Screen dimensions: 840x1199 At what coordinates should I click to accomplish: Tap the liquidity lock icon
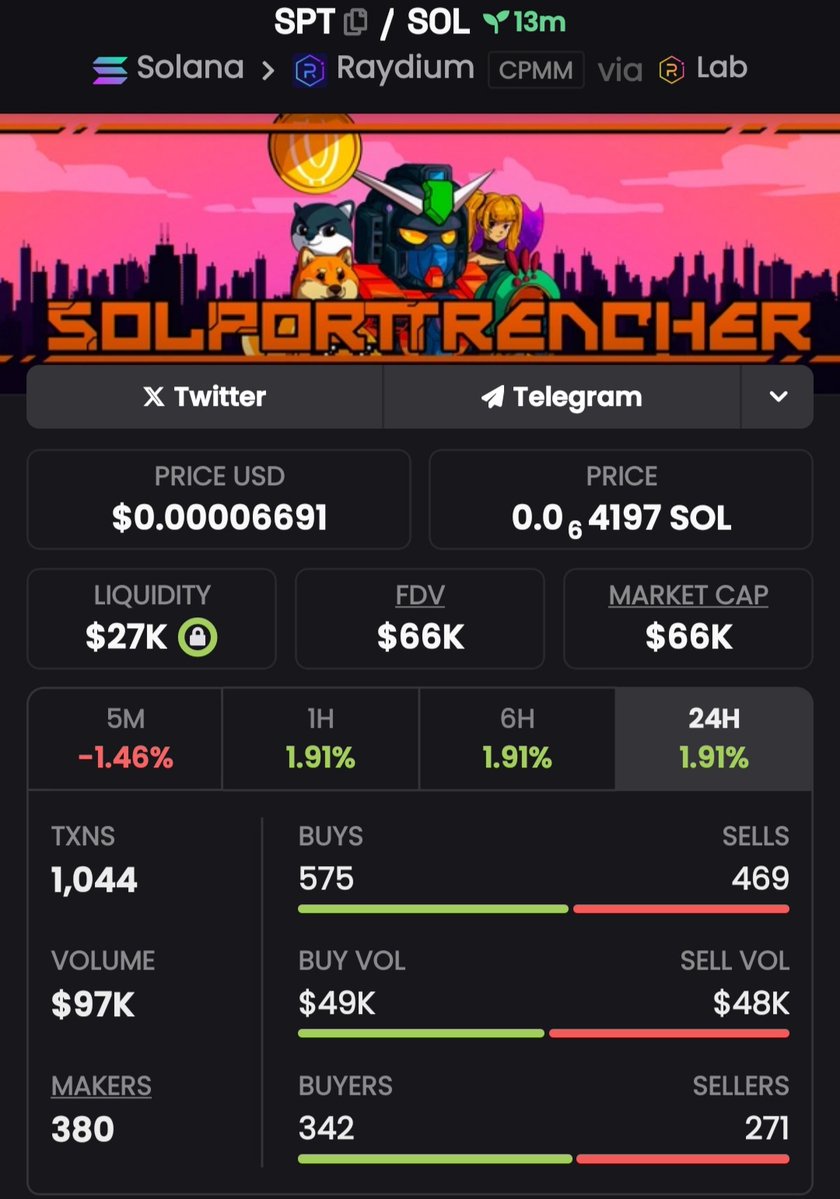click(x=197, y=637)
